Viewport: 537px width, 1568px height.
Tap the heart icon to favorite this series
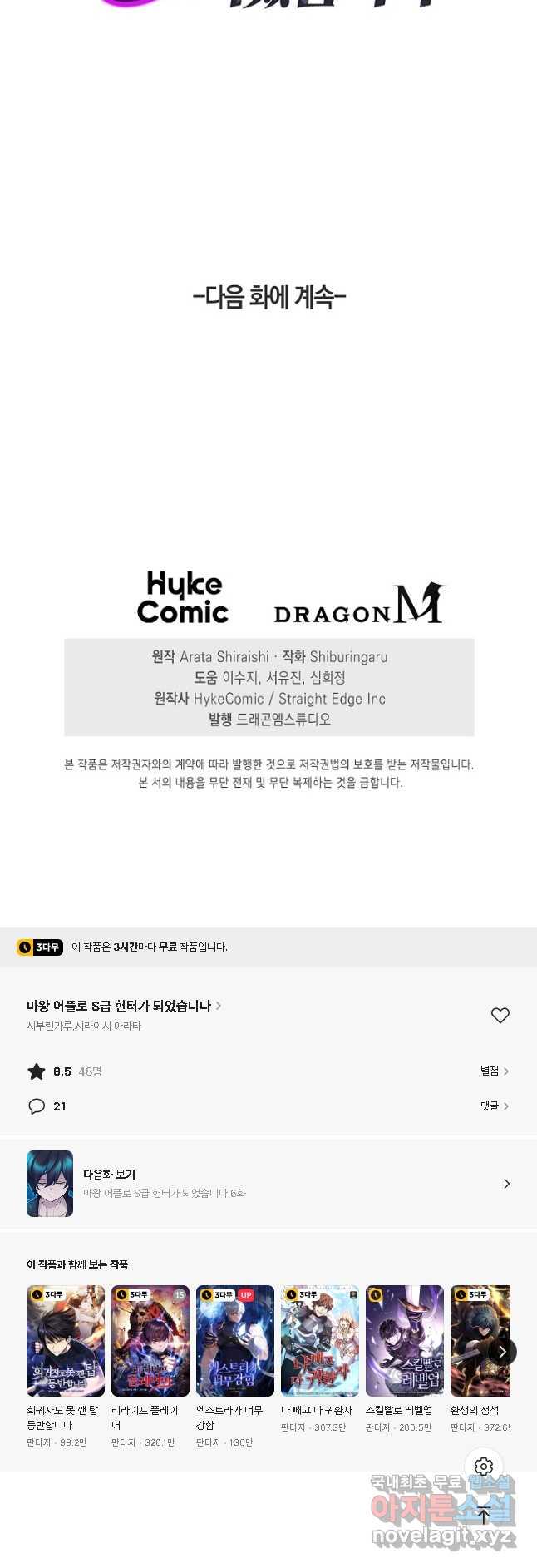coord(500,1015)
